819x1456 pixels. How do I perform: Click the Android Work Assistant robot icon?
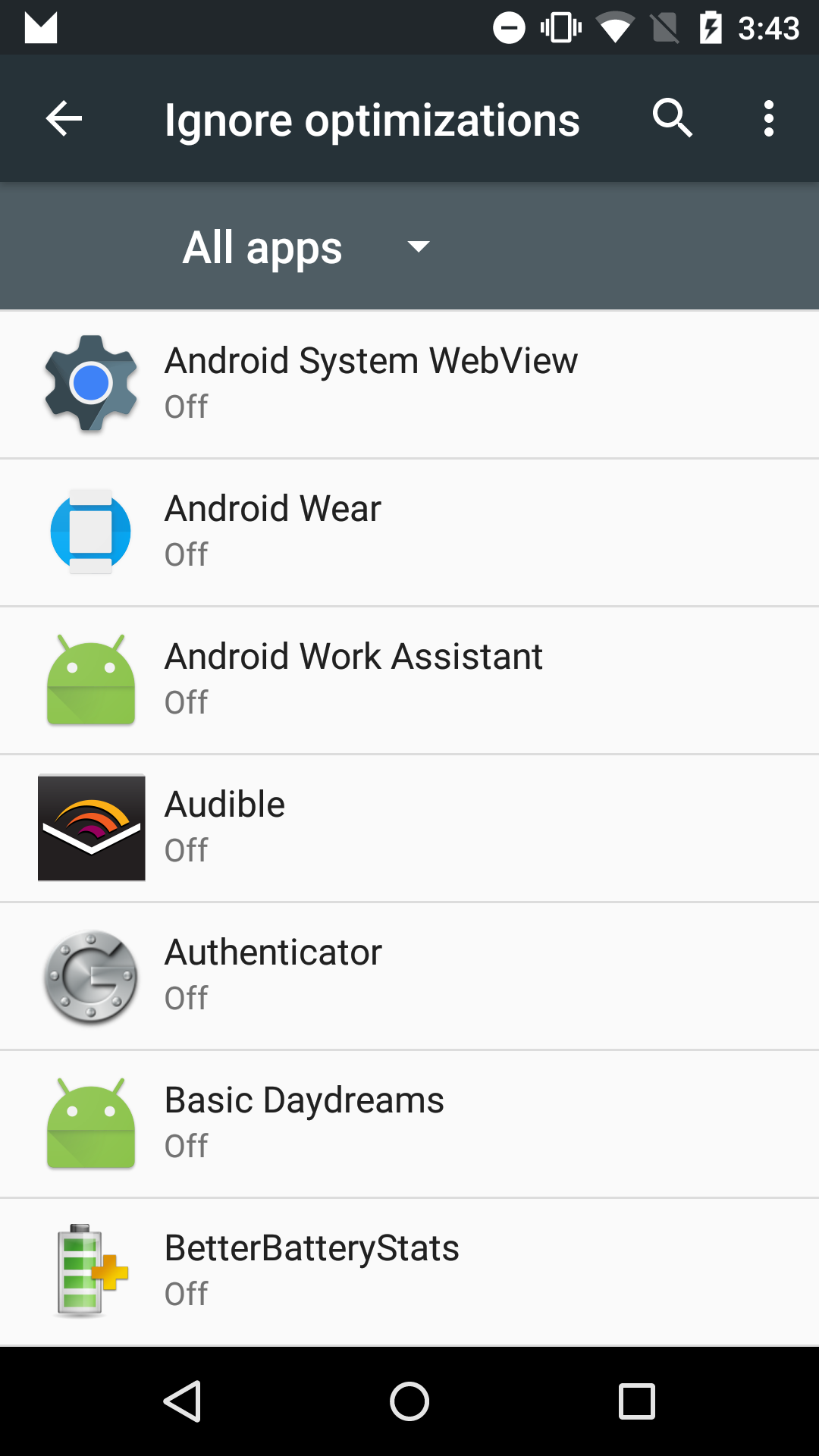89,679
